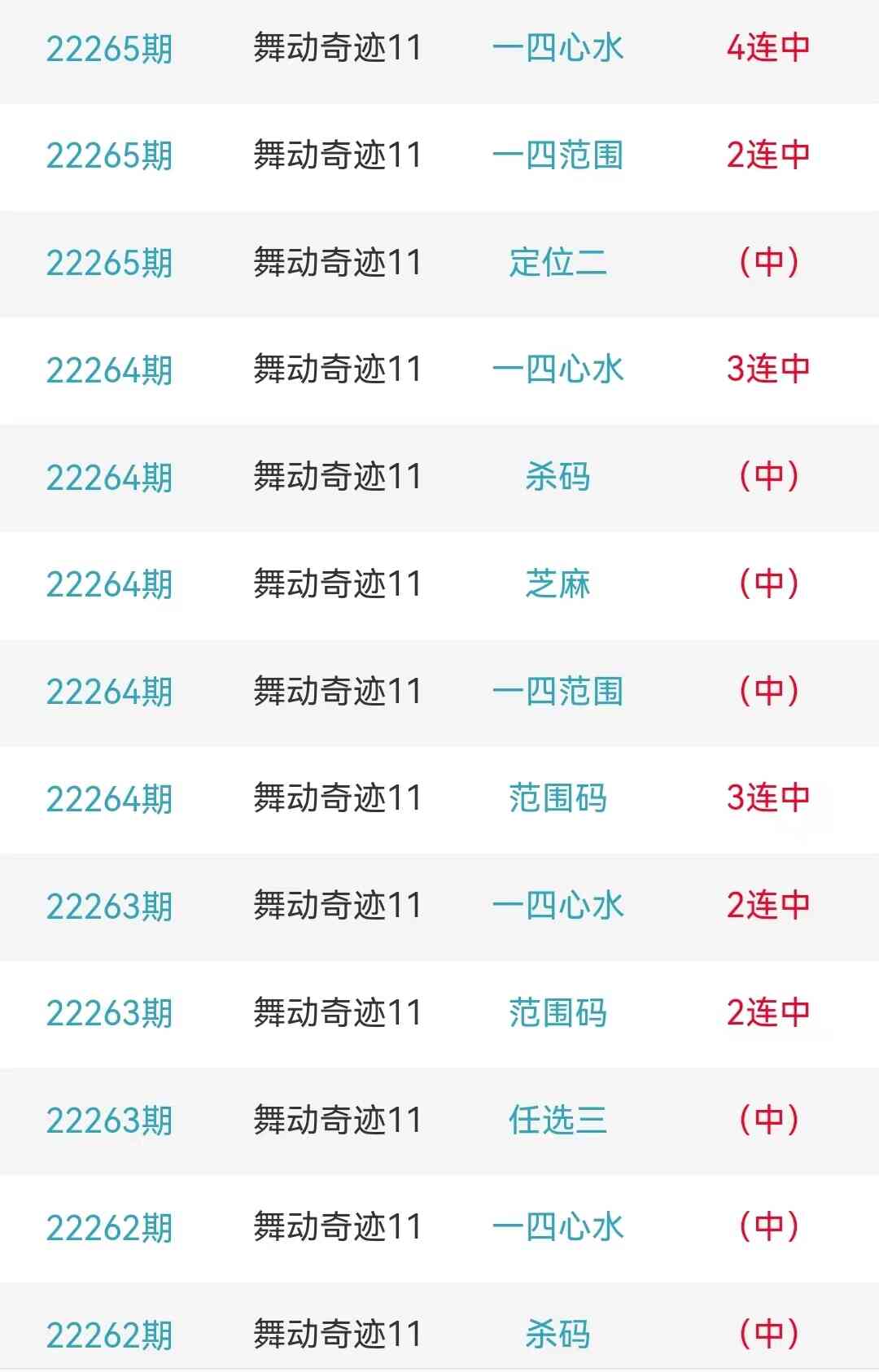Open the 22265期 一四心水 row
Viewport: 879px width, 1372px height.
pos(558,48)
